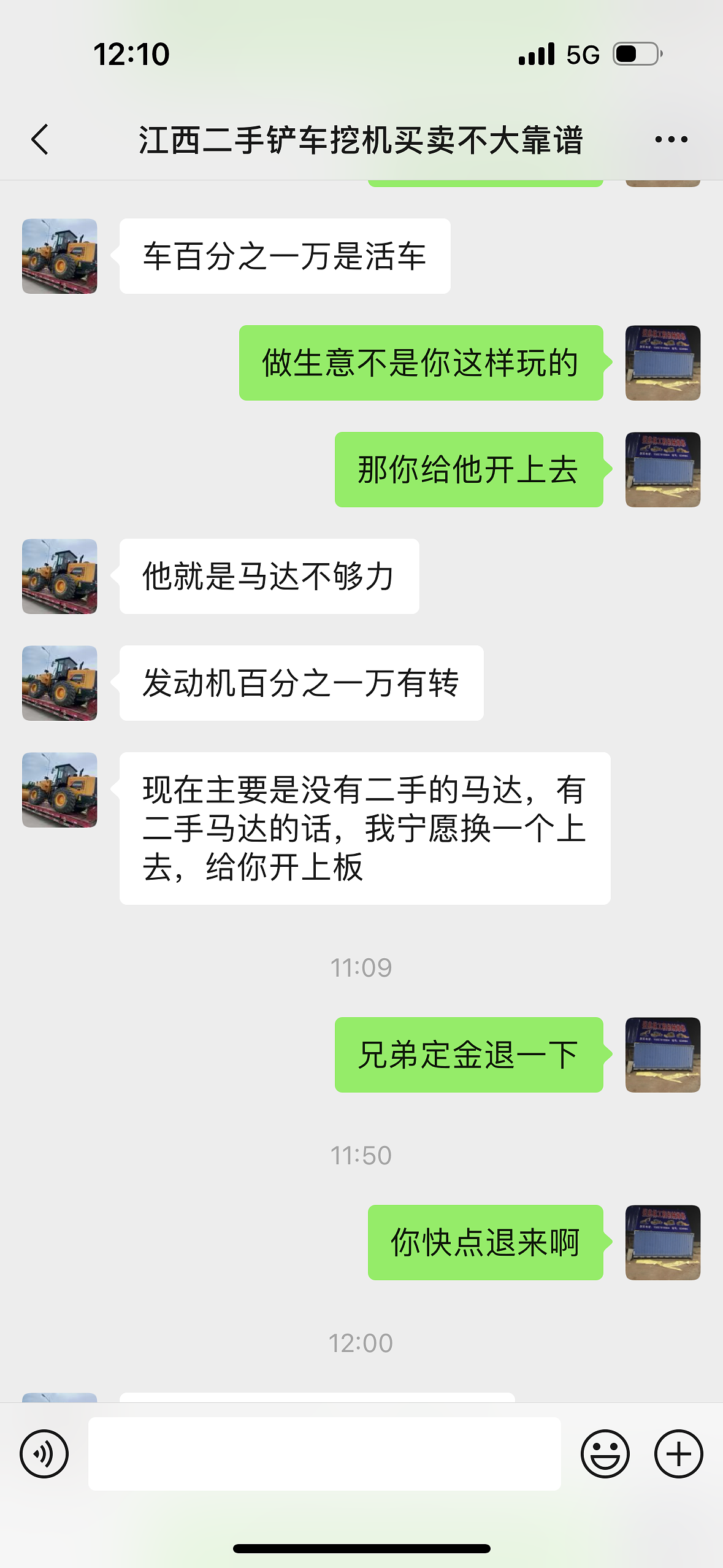Switch to voice message input
This screenshot has height=1568, width=723.
point(44,1453)
